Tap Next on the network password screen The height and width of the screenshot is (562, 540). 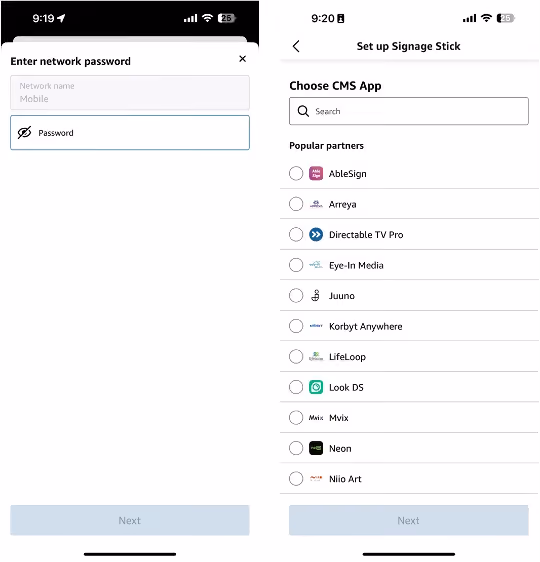click(x=130, y=520)
